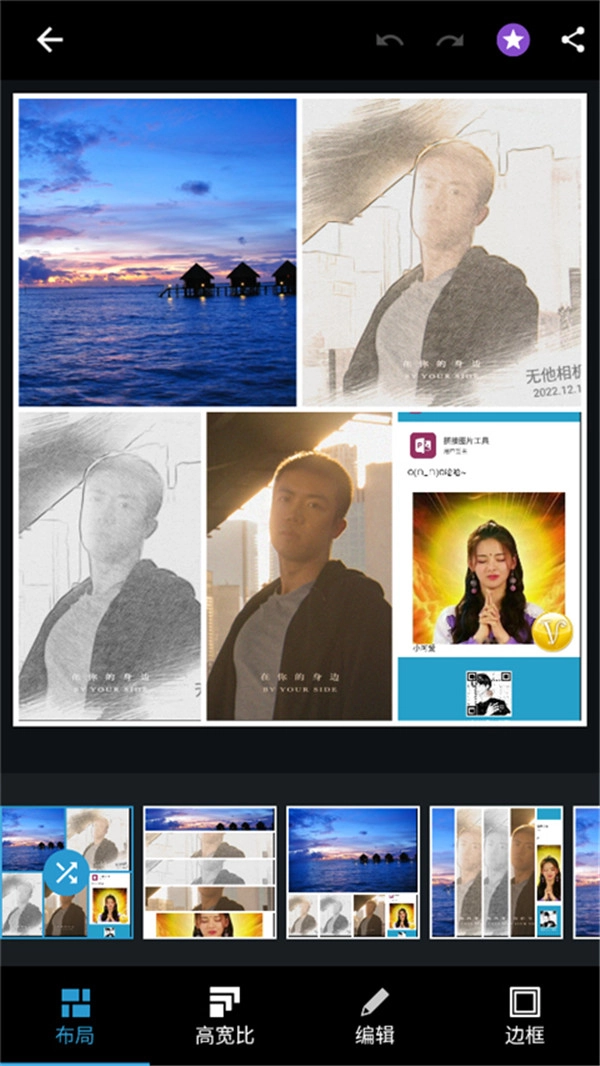Open the 编辑 edit tab
Screen dimensions: 600x1066
point(375,1014)
